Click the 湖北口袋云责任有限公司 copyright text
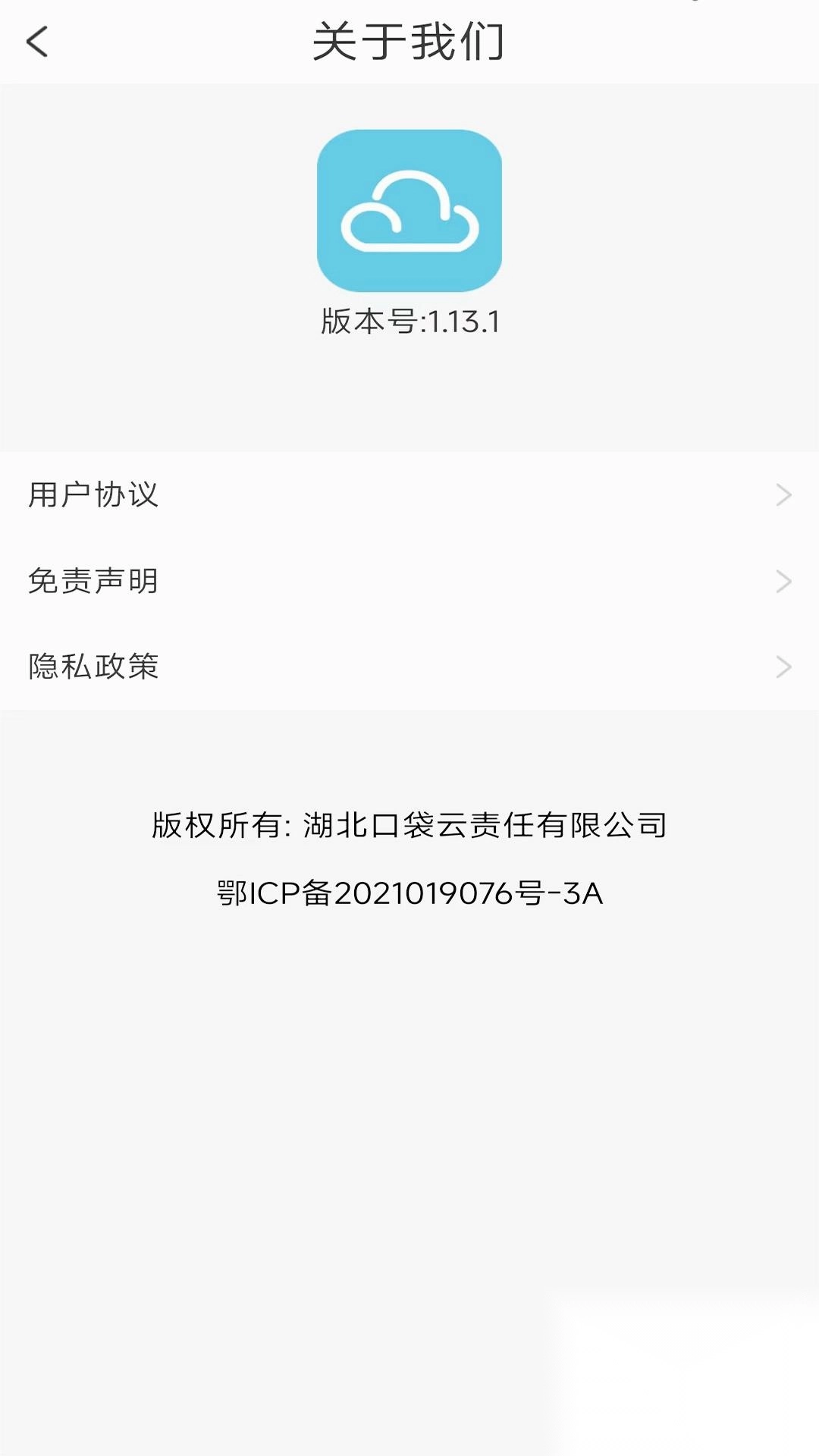Screen dimensions: 819x1456 485,824
